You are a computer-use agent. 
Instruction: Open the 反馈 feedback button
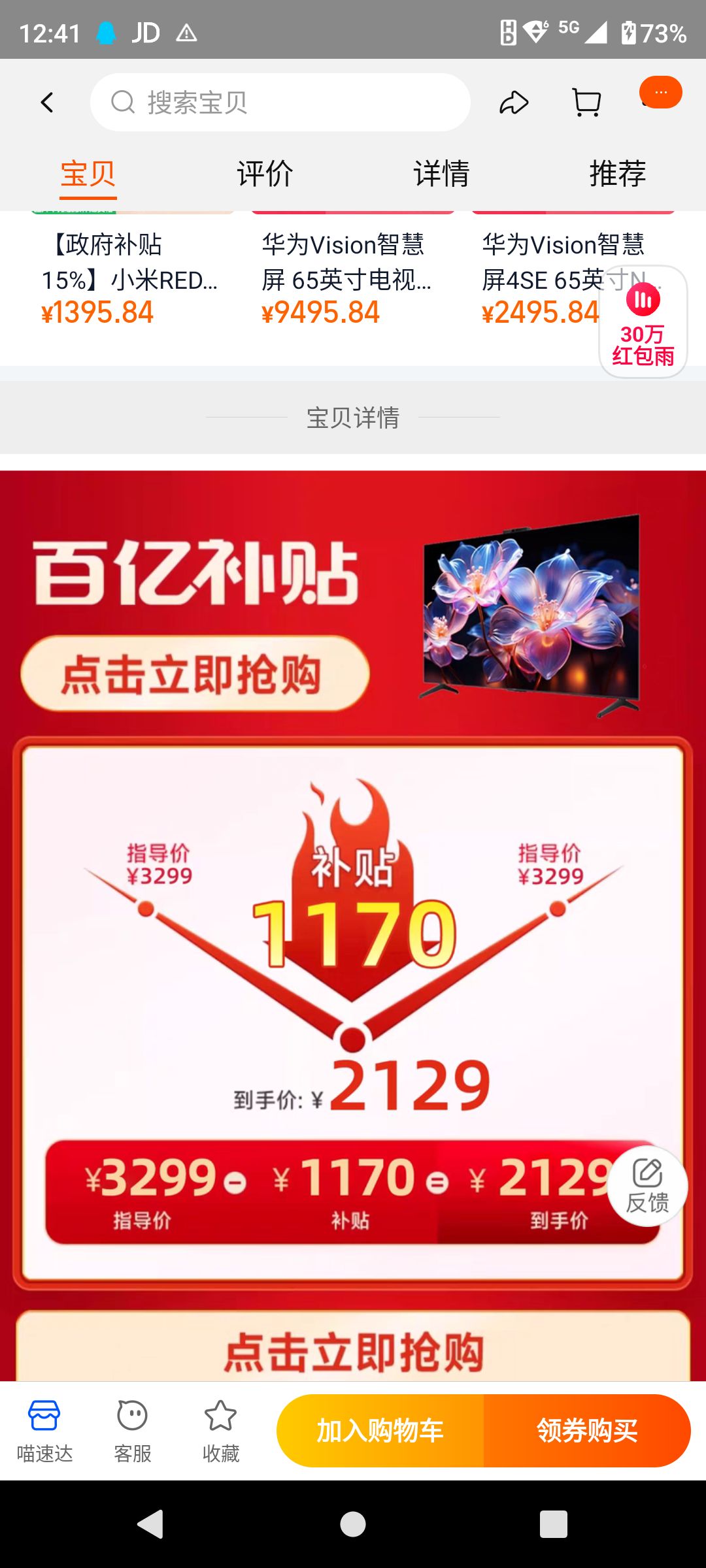pos(647,1186)
